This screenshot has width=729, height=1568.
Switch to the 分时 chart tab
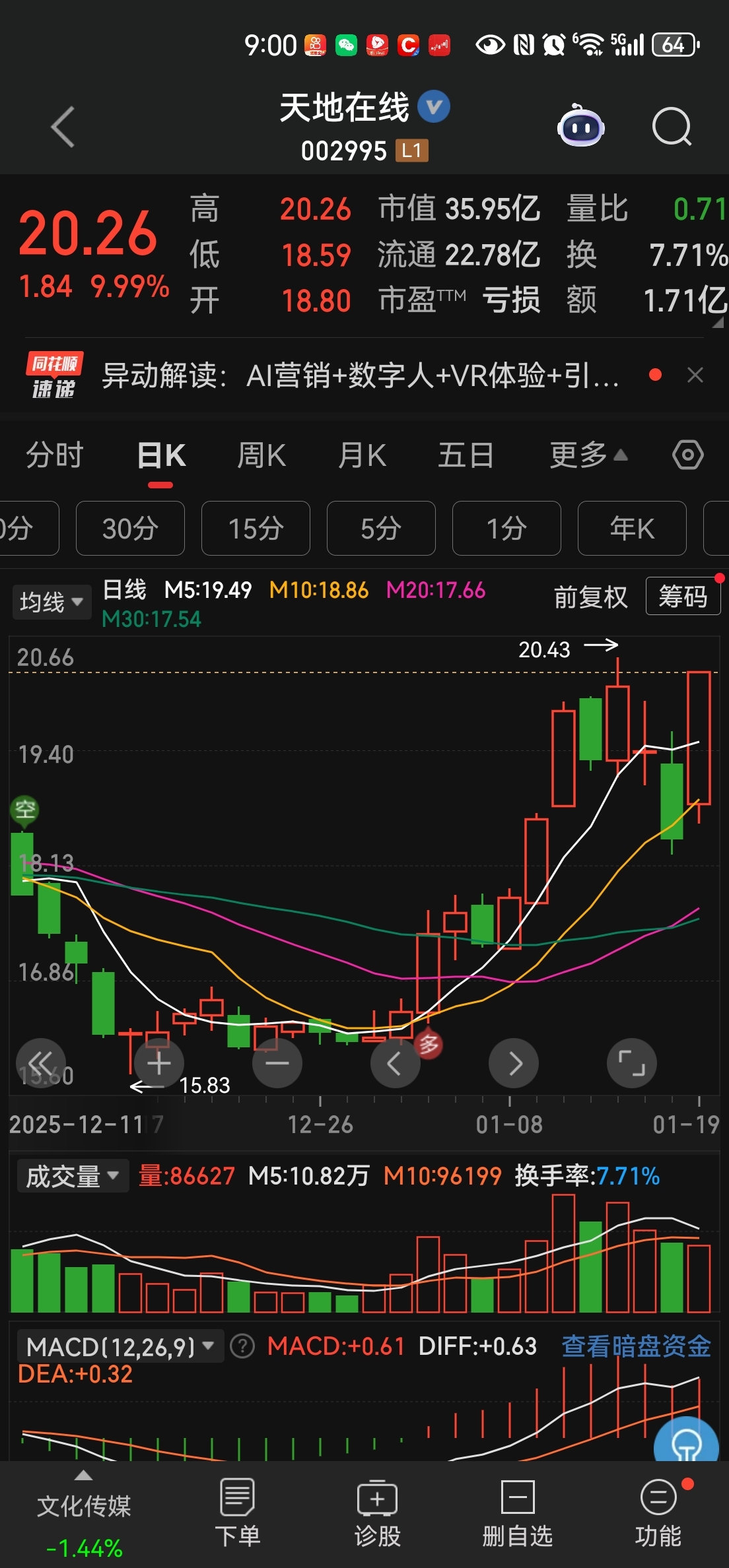[x=54, y=455]
